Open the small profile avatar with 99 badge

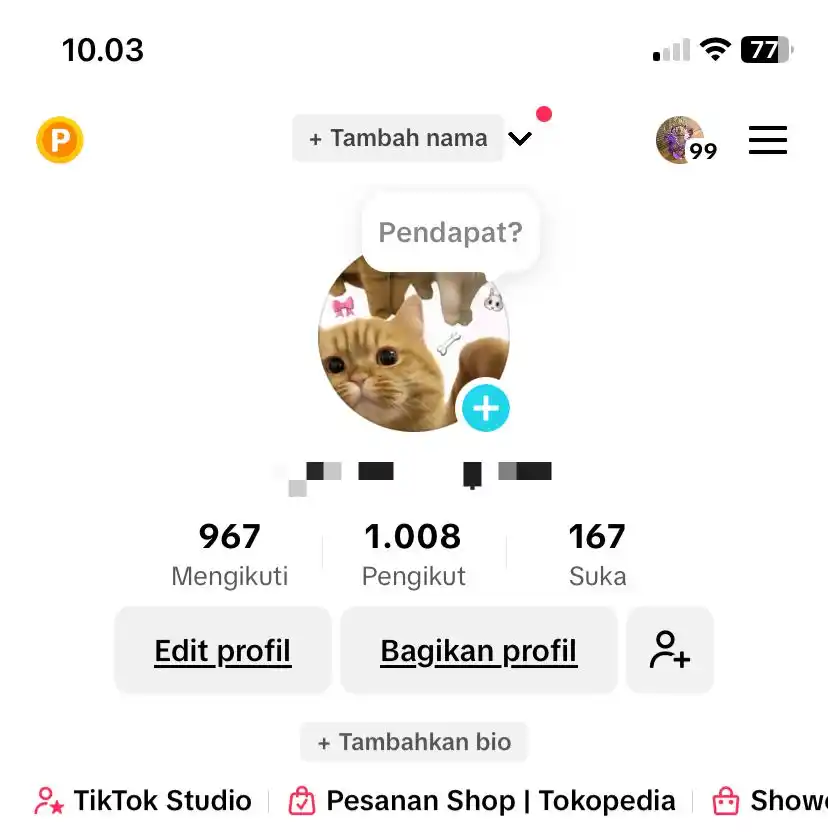tap(681, 140)
